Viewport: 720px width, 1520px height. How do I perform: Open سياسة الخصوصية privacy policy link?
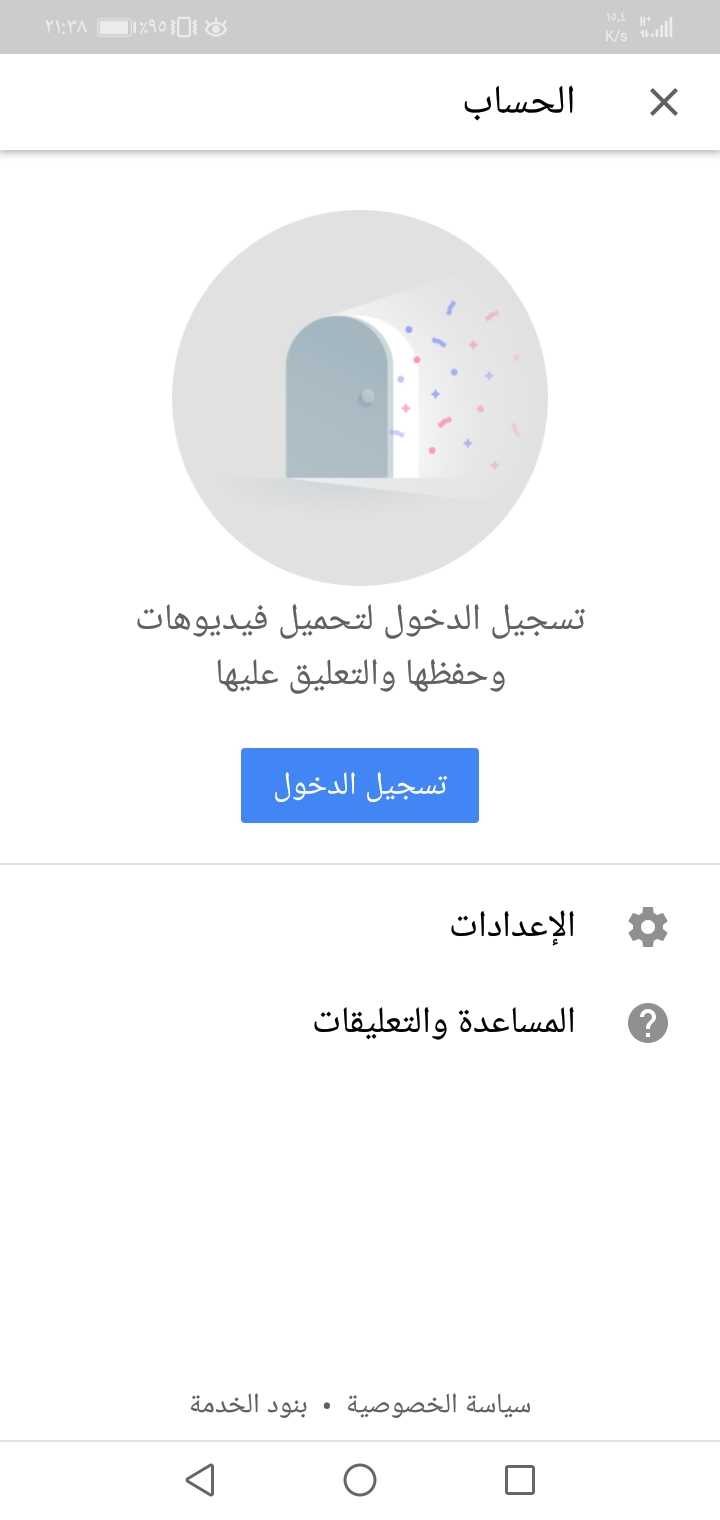point(439,1405)
